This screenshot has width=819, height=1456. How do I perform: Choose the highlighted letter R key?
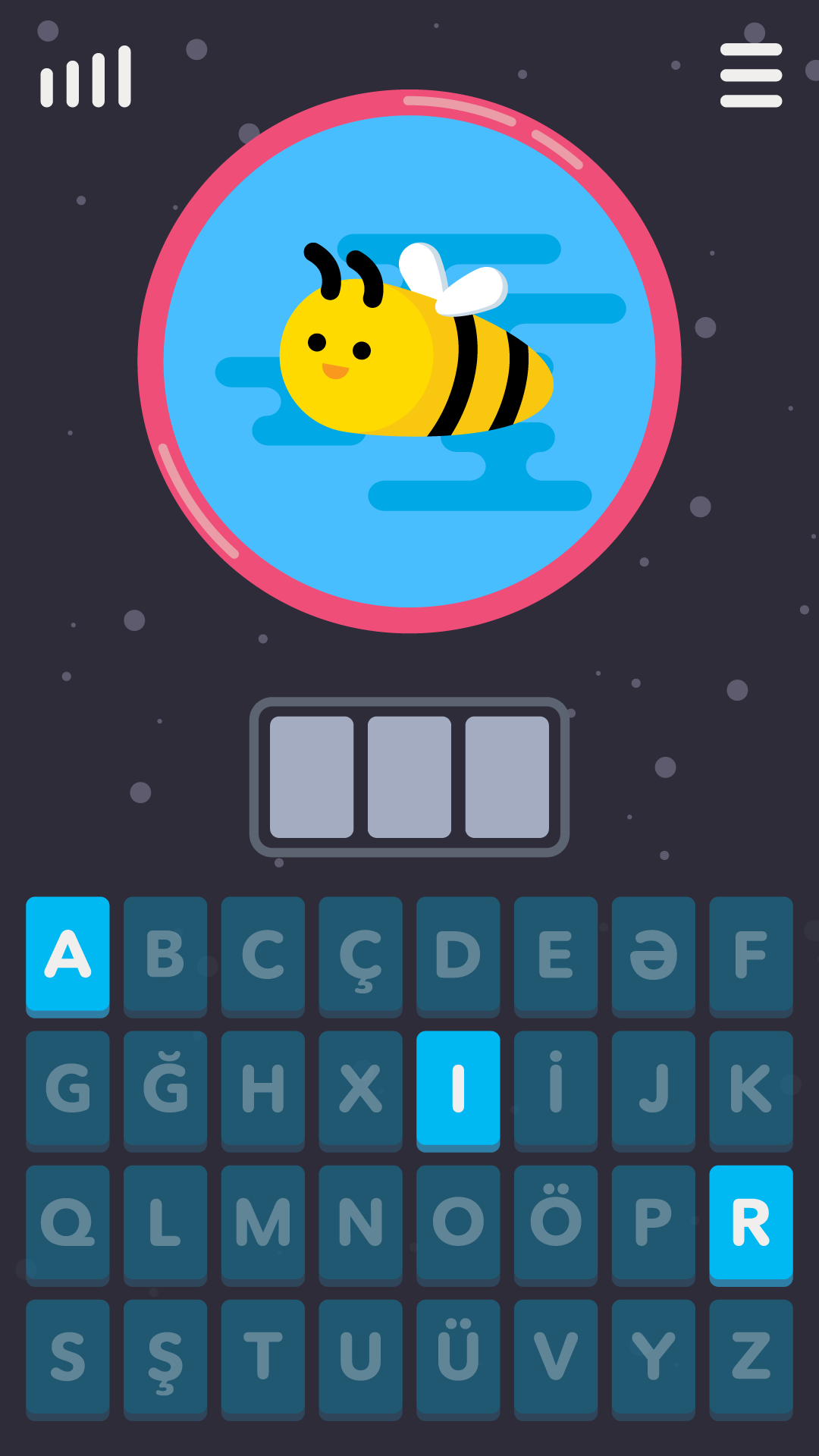click(x=751, y=1223)
